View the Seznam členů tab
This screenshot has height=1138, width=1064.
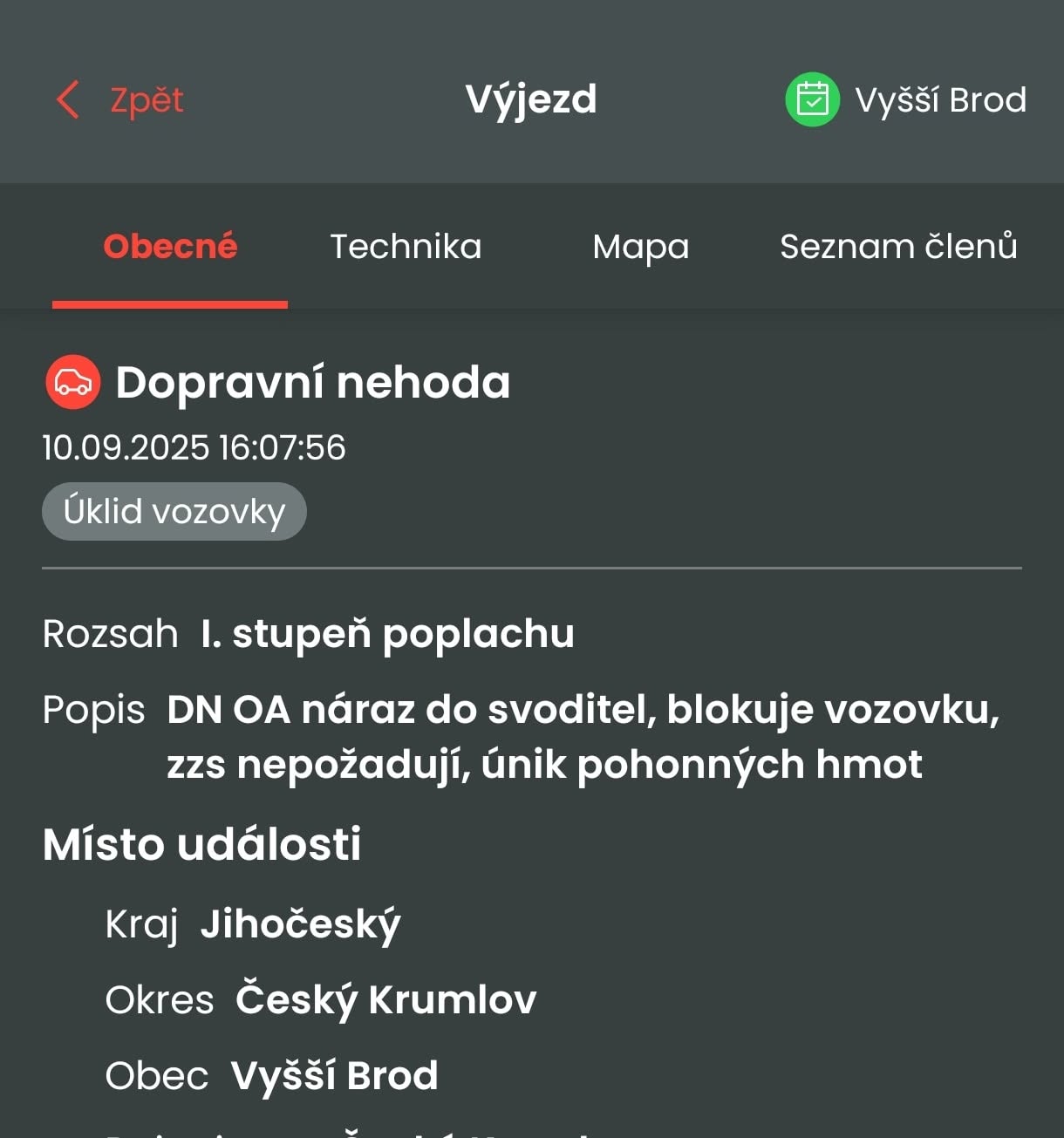898,247
